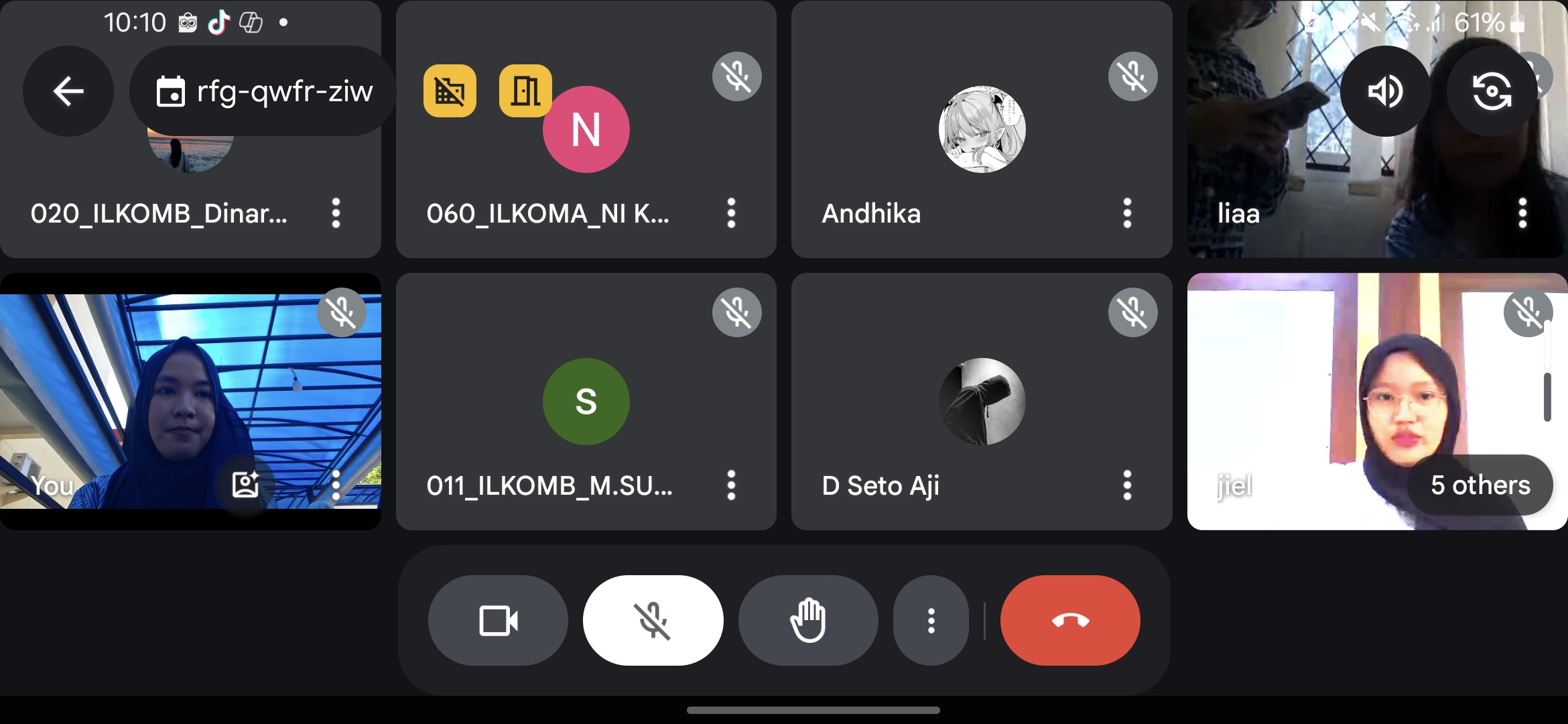Screen dimensions: 1568x724
Task: Open options for D Seto Aji
Action: (1127, 485)
